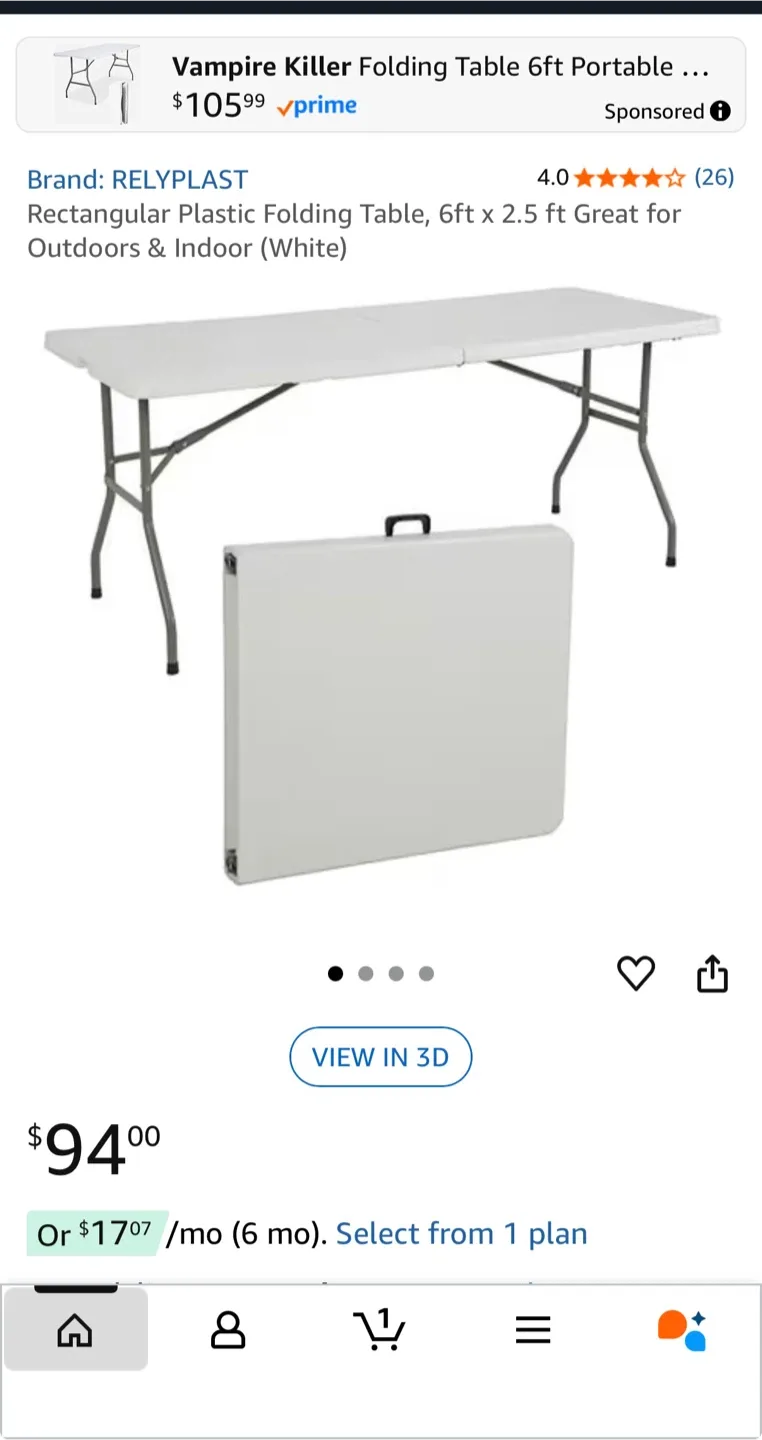Open the folding table product image

point(380,590)
